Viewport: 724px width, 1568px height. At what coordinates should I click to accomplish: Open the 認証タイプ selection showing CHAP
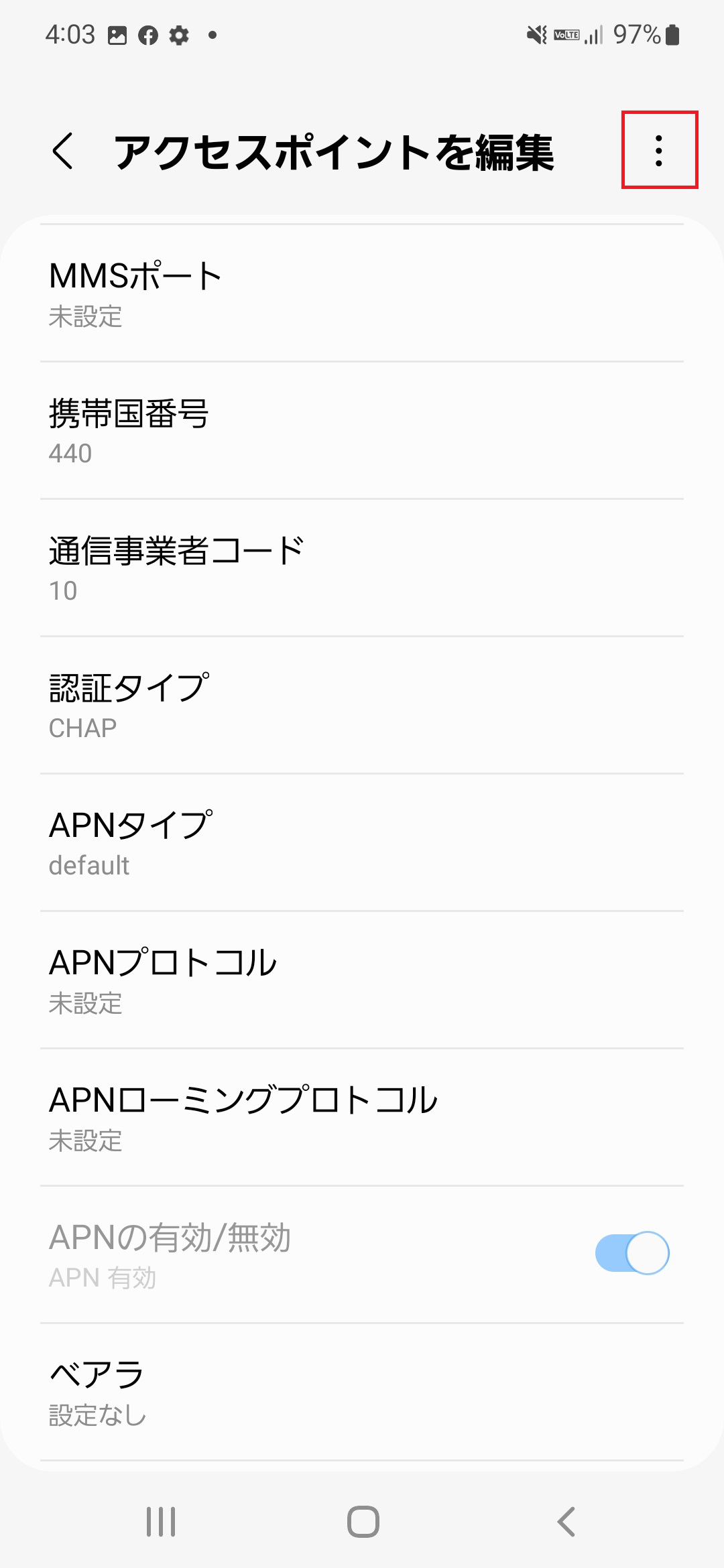tap(362, 704)
